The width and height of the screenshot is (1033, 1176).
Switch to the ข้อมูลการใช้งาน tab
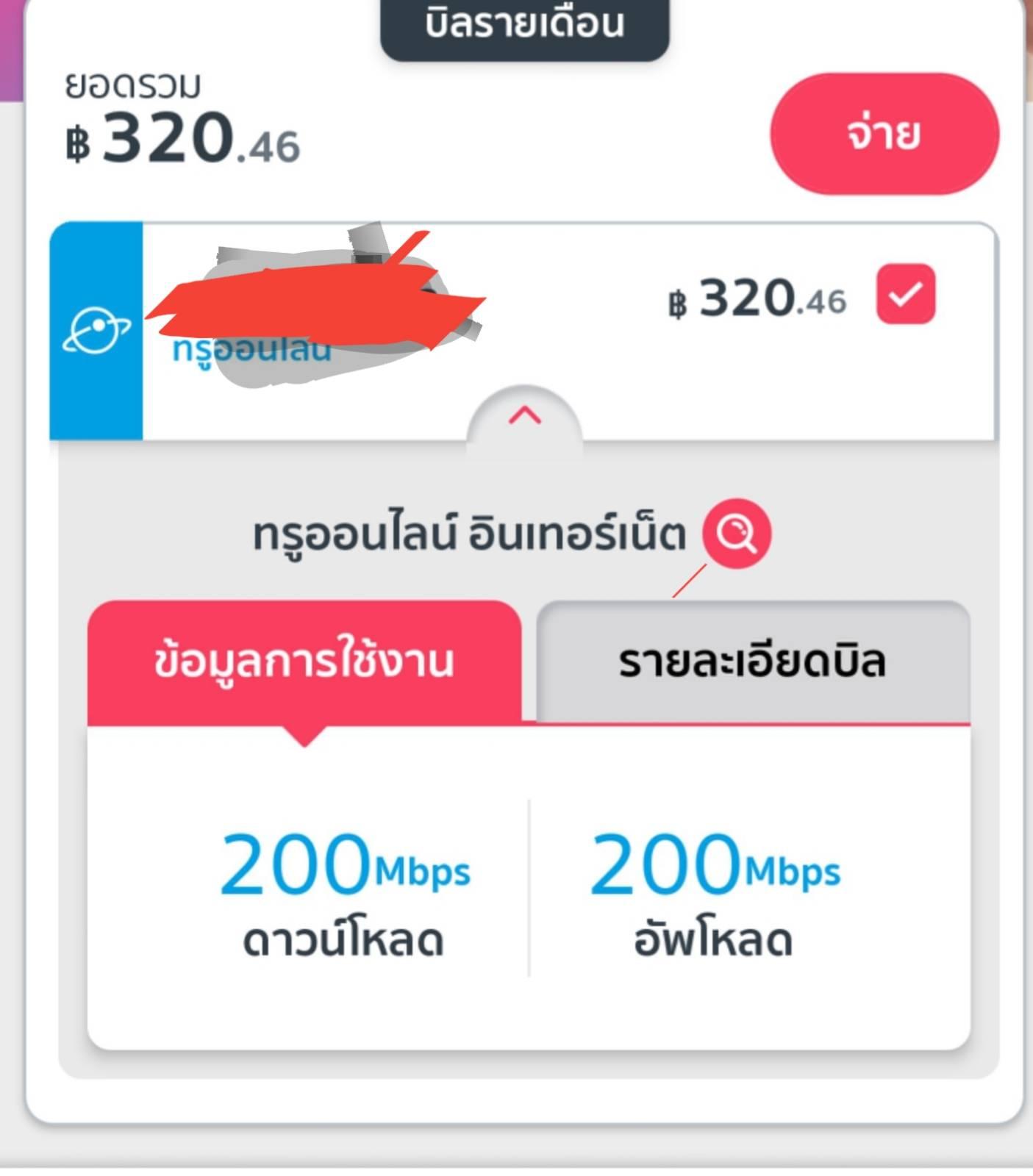point(304,661)
